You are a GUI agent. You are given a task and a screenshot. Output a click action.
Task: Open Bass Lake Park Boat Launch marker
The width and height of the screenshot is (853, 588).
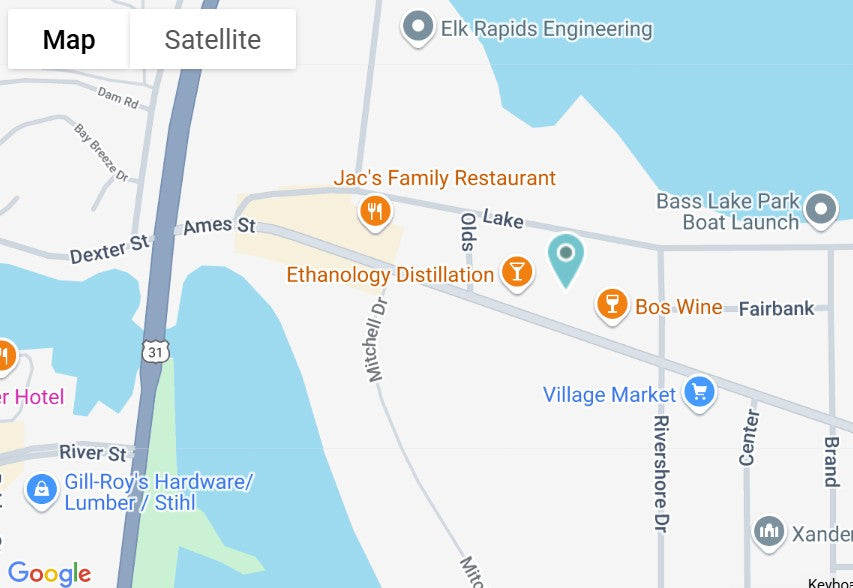[x=821, y=210]
